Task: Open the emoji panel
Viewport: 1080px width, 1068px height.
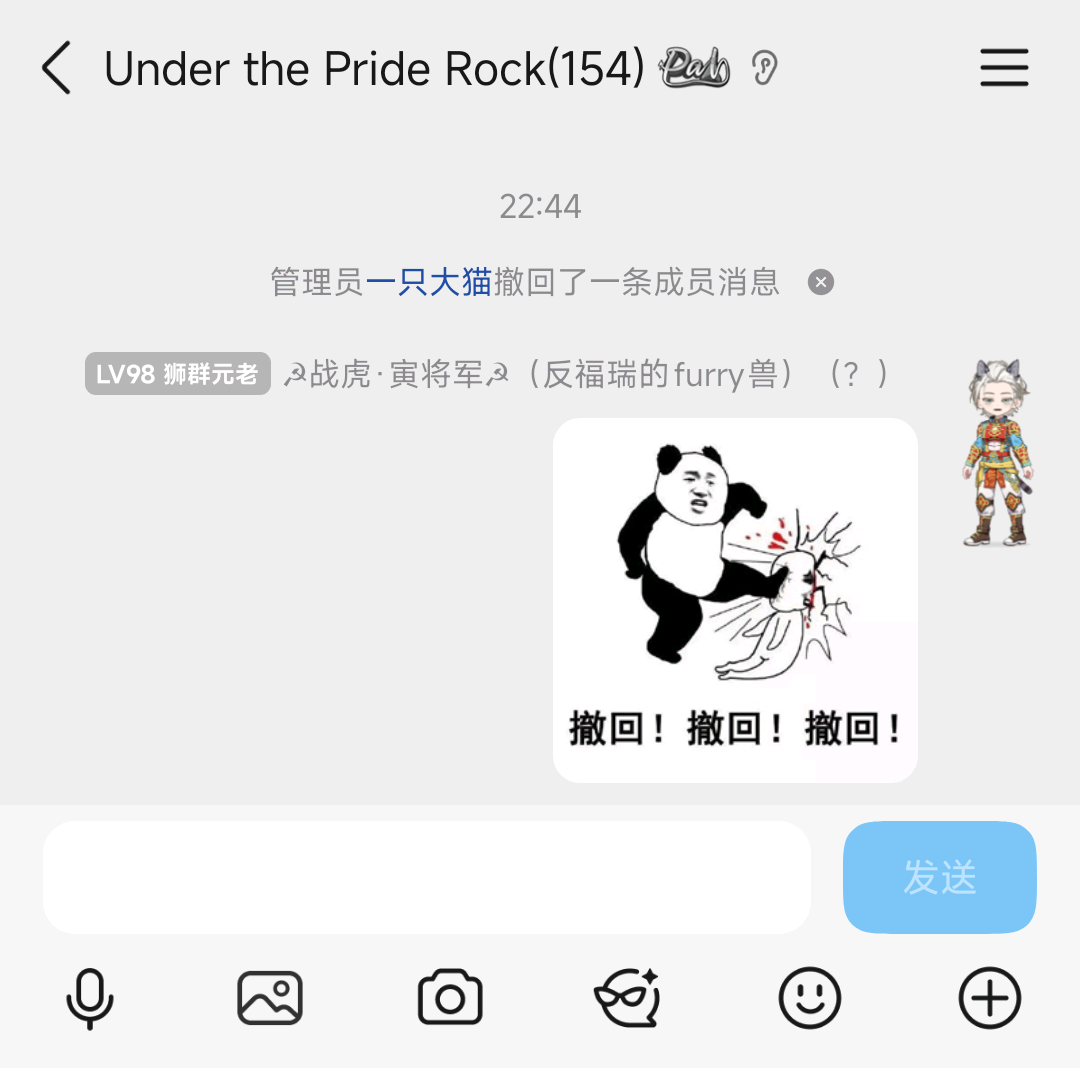Action: (x=809, y=998)
